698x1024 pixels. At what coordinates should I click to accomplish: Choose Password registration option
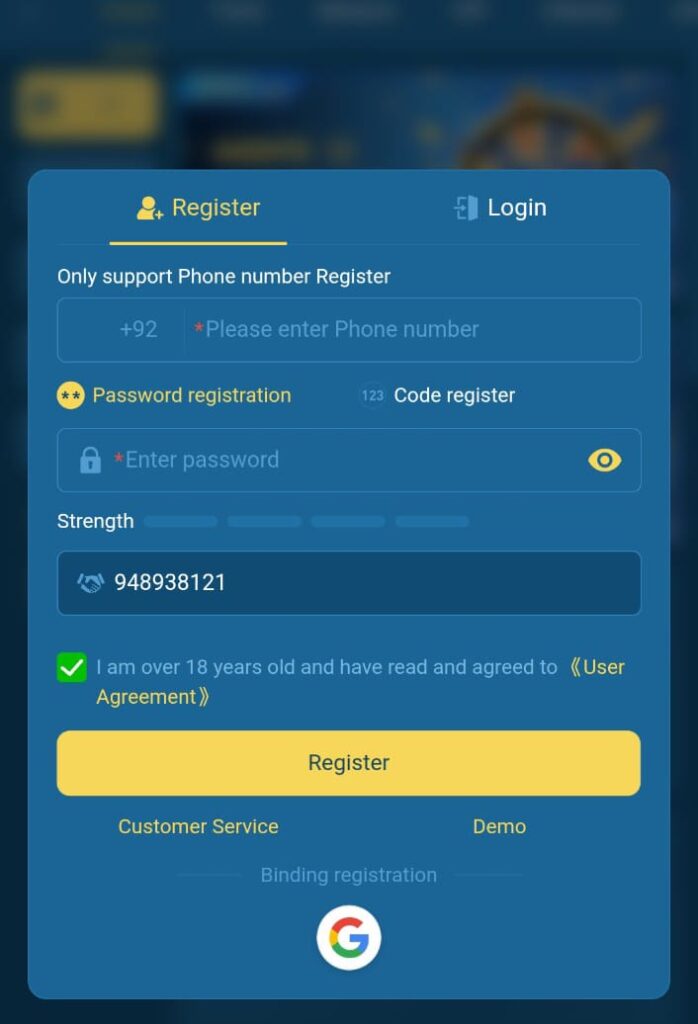click(175, 395)
